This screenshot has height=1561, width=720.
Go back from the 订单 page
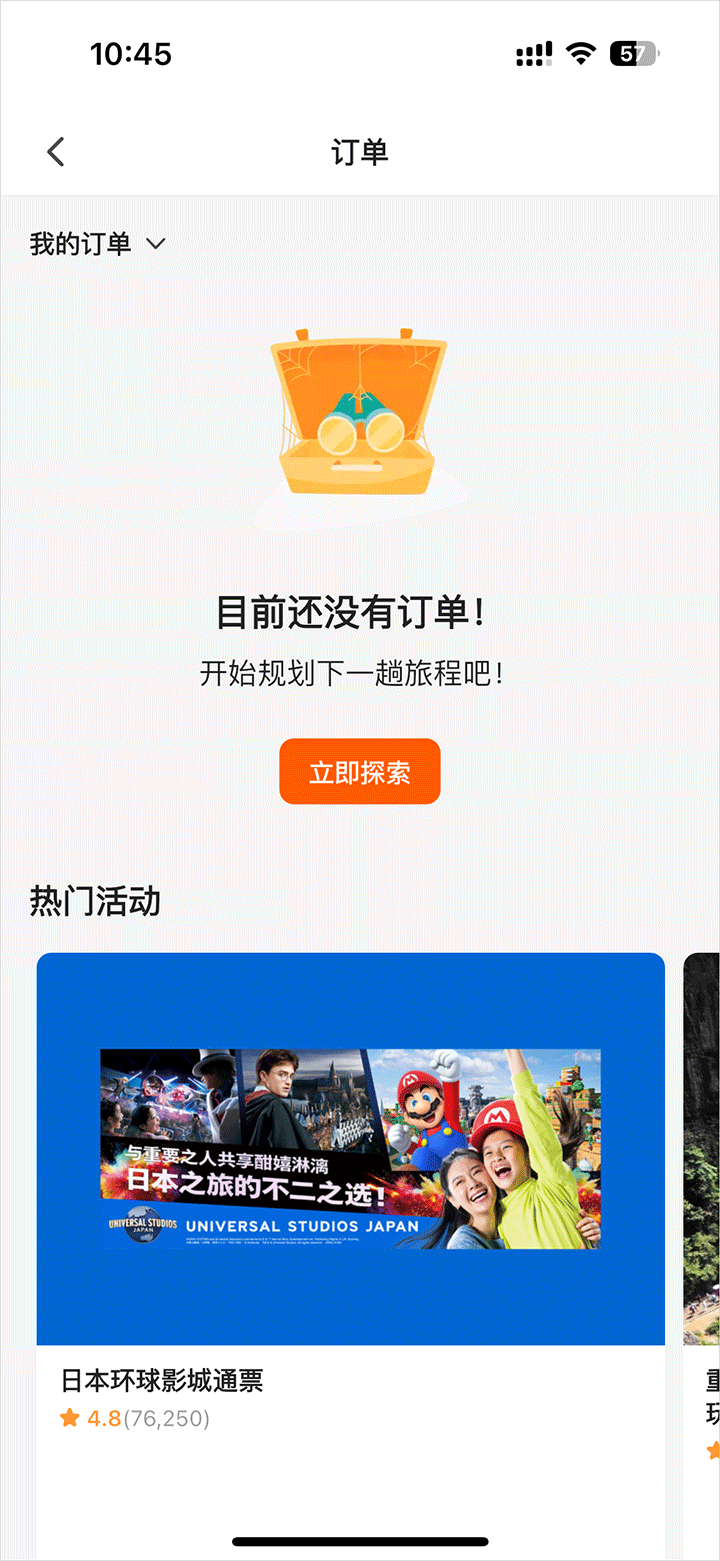[56, 152]
